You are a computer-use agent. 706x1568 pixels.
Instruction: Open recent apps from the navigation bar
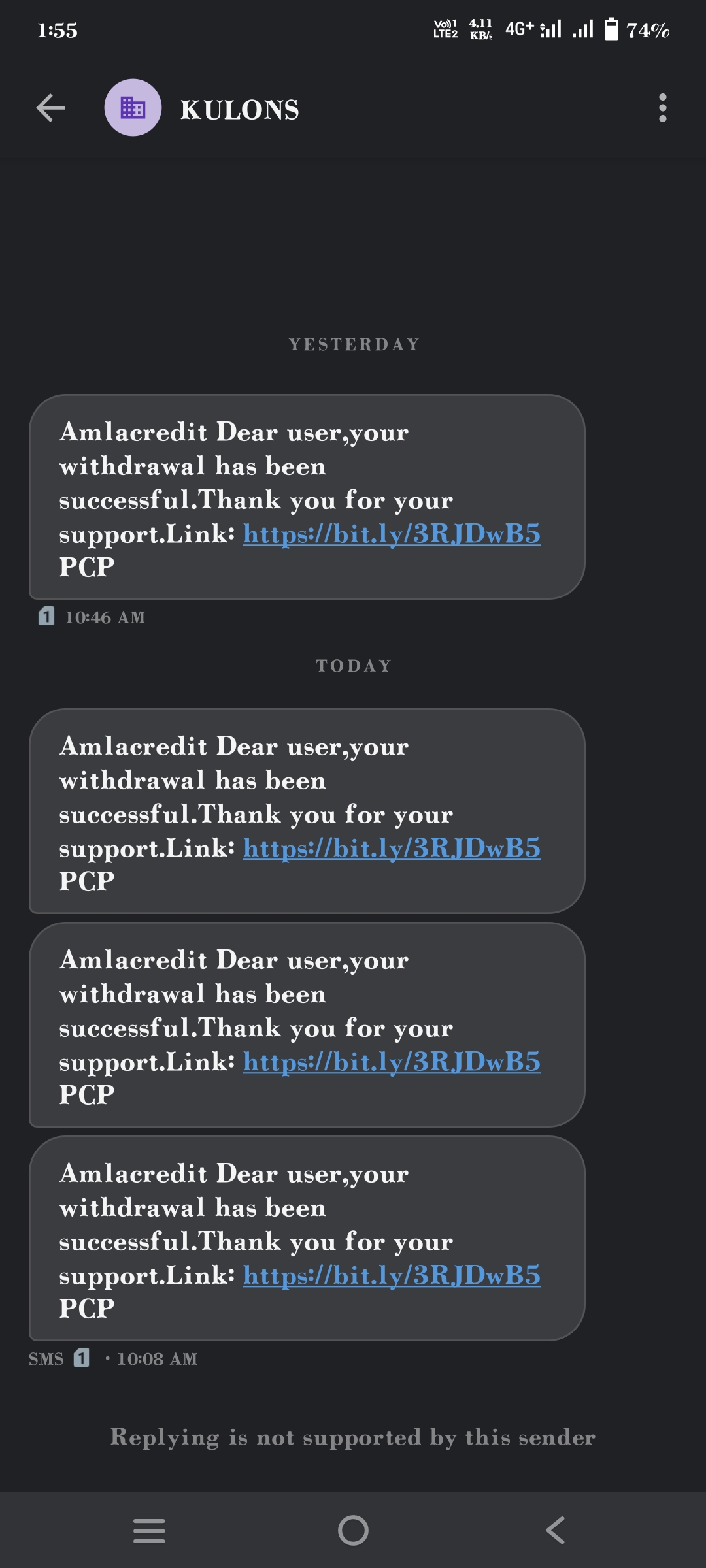pos(149,1530)
